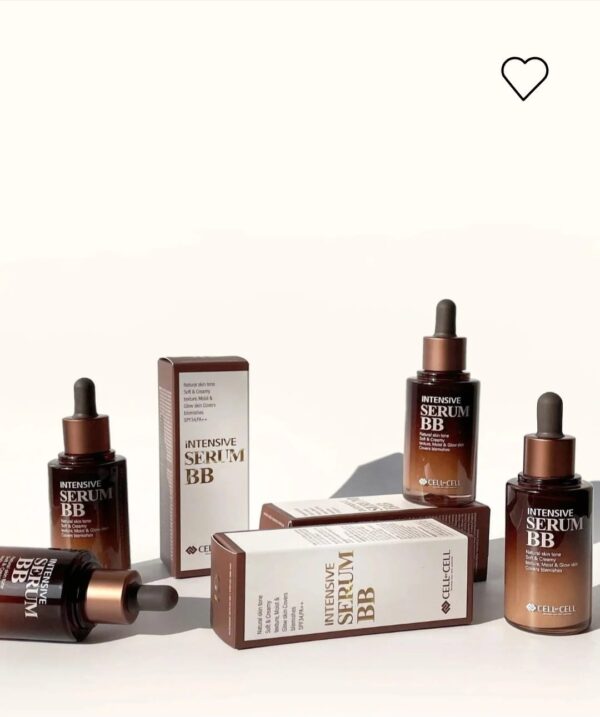Image resolution: width=600 pixels, height=717 pixels.
Task: Open the Intensive Serum BB product photo
Action: 300,470
